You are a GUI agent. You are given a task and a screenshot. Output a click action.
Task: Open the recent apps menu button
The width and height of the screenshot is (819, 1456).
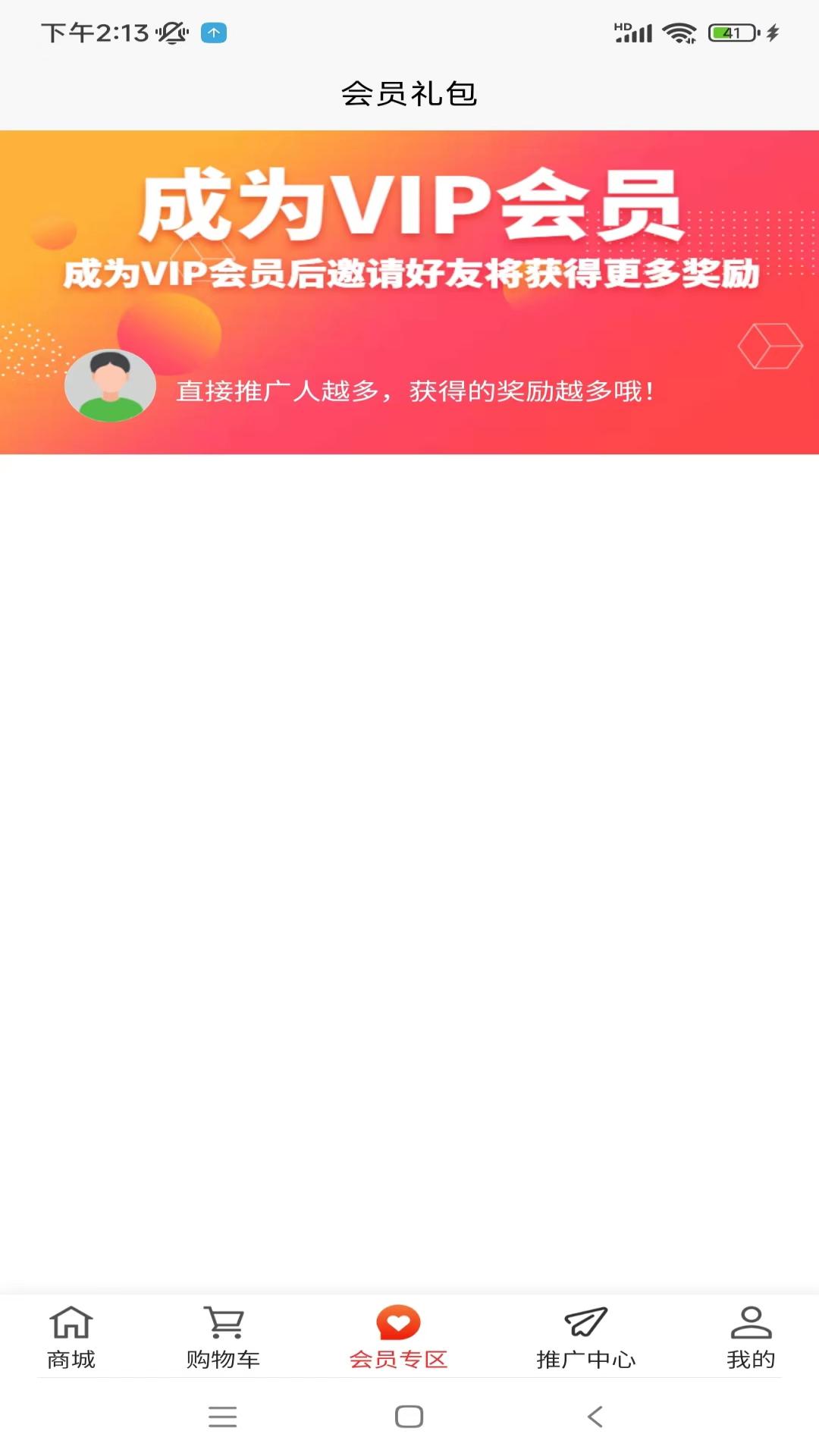[x=220, y=1417]
